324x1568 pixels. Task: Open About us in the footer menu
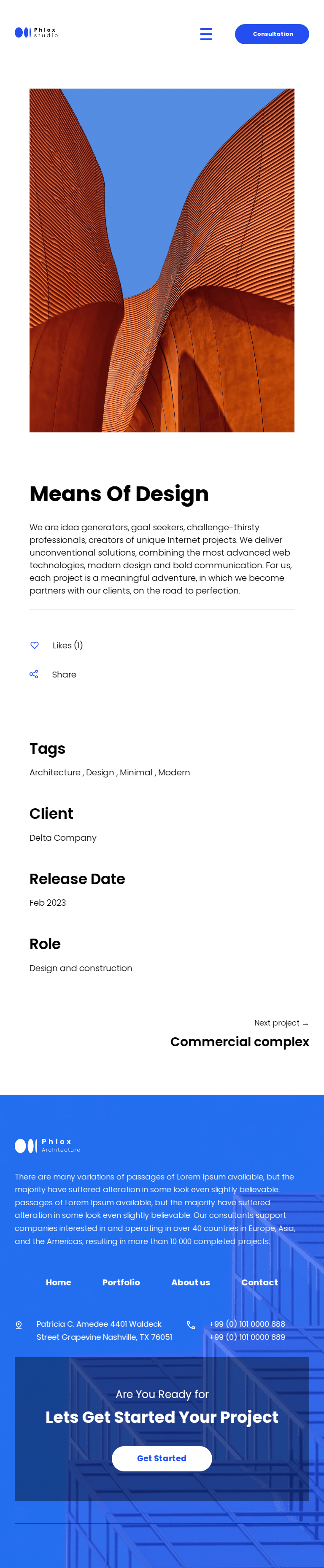(191, 1282)
